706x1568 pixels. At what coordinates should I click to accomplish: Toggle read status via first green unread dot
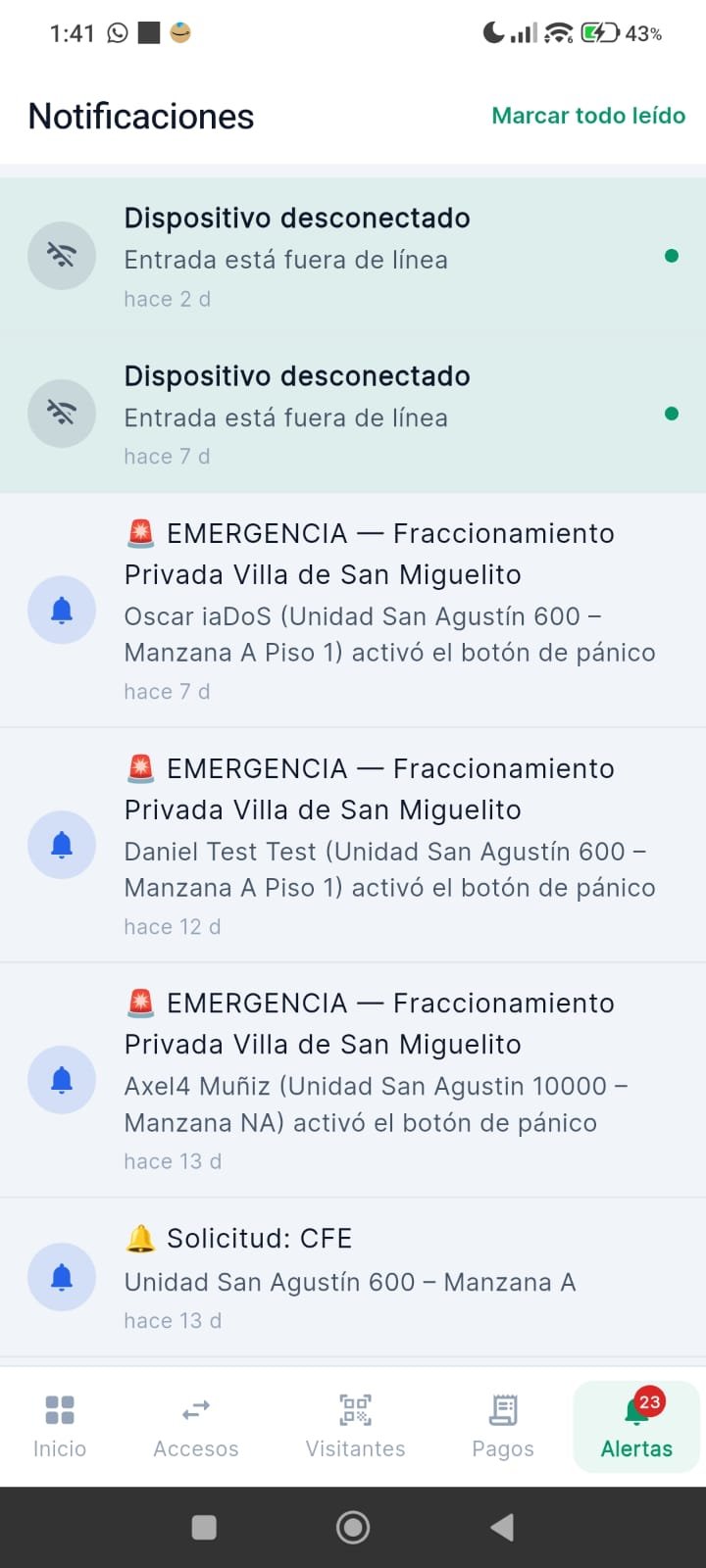[673, 256]
